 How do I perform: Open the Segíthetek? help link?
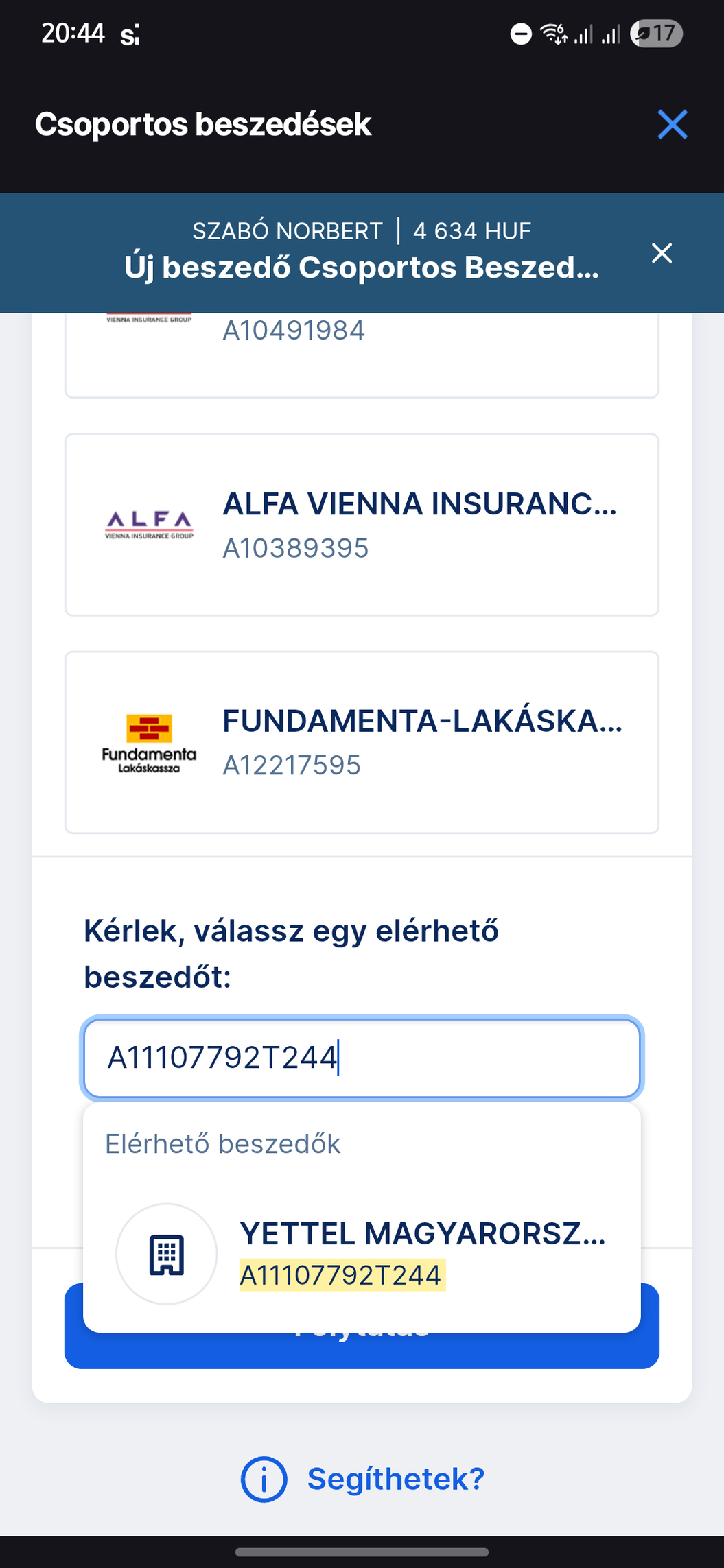362,1479
